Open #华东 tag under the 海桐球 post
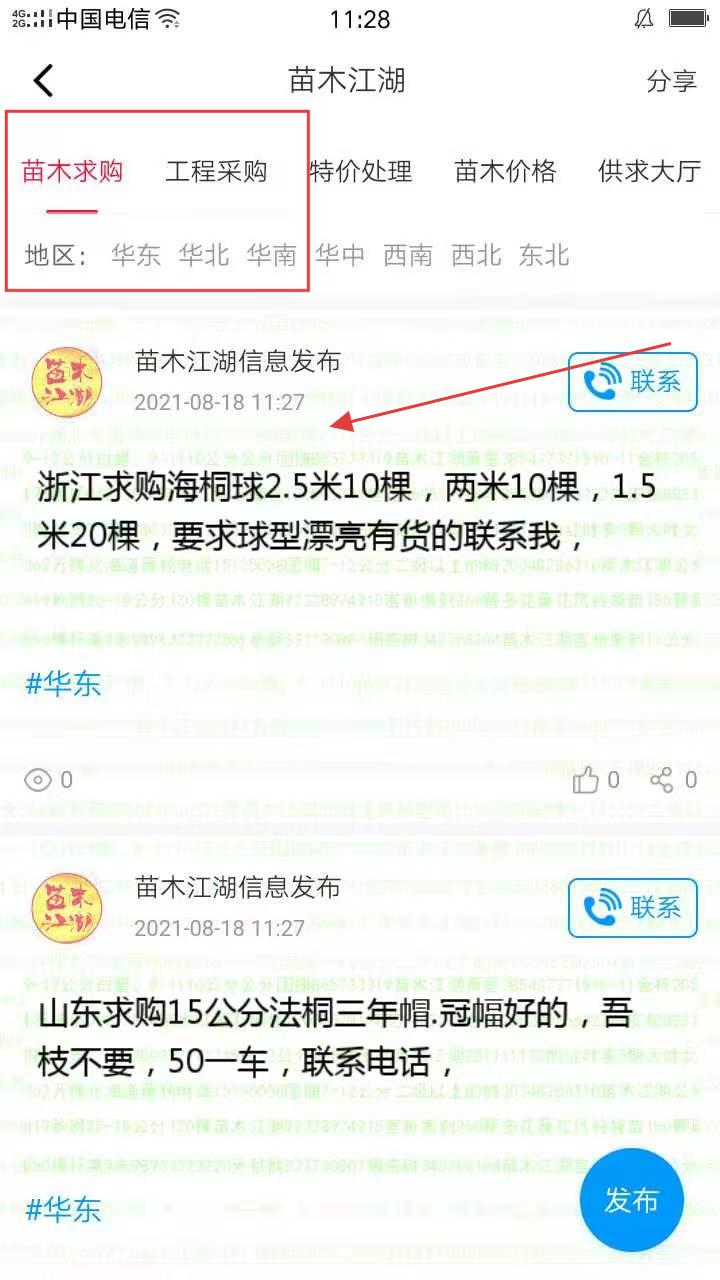 pos(63,684)
